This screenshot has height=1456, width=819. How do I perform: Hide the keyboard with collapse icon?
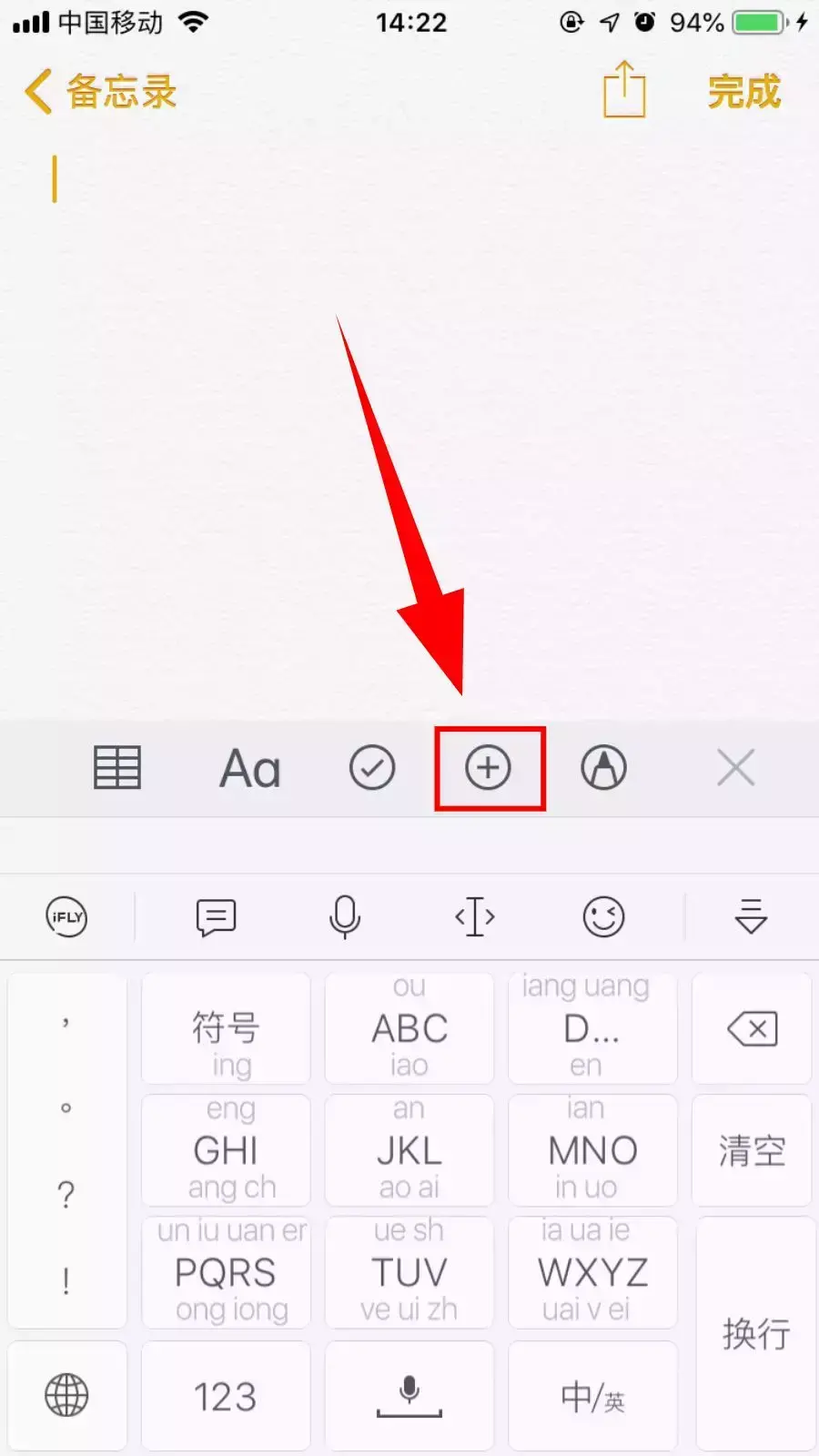[x=751, y=917]
